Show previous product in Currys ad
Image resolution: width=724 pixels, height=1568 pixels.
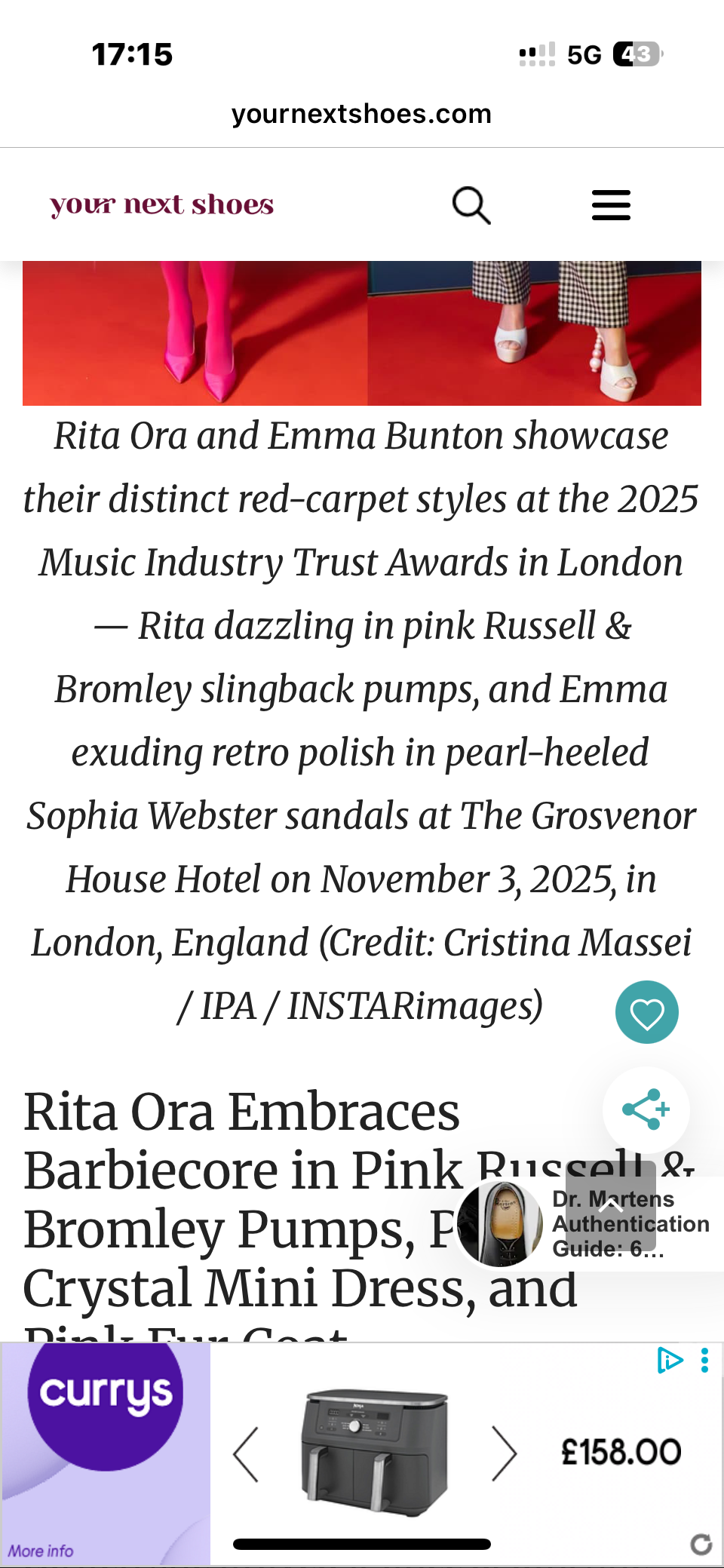(x=246, y=1453)
